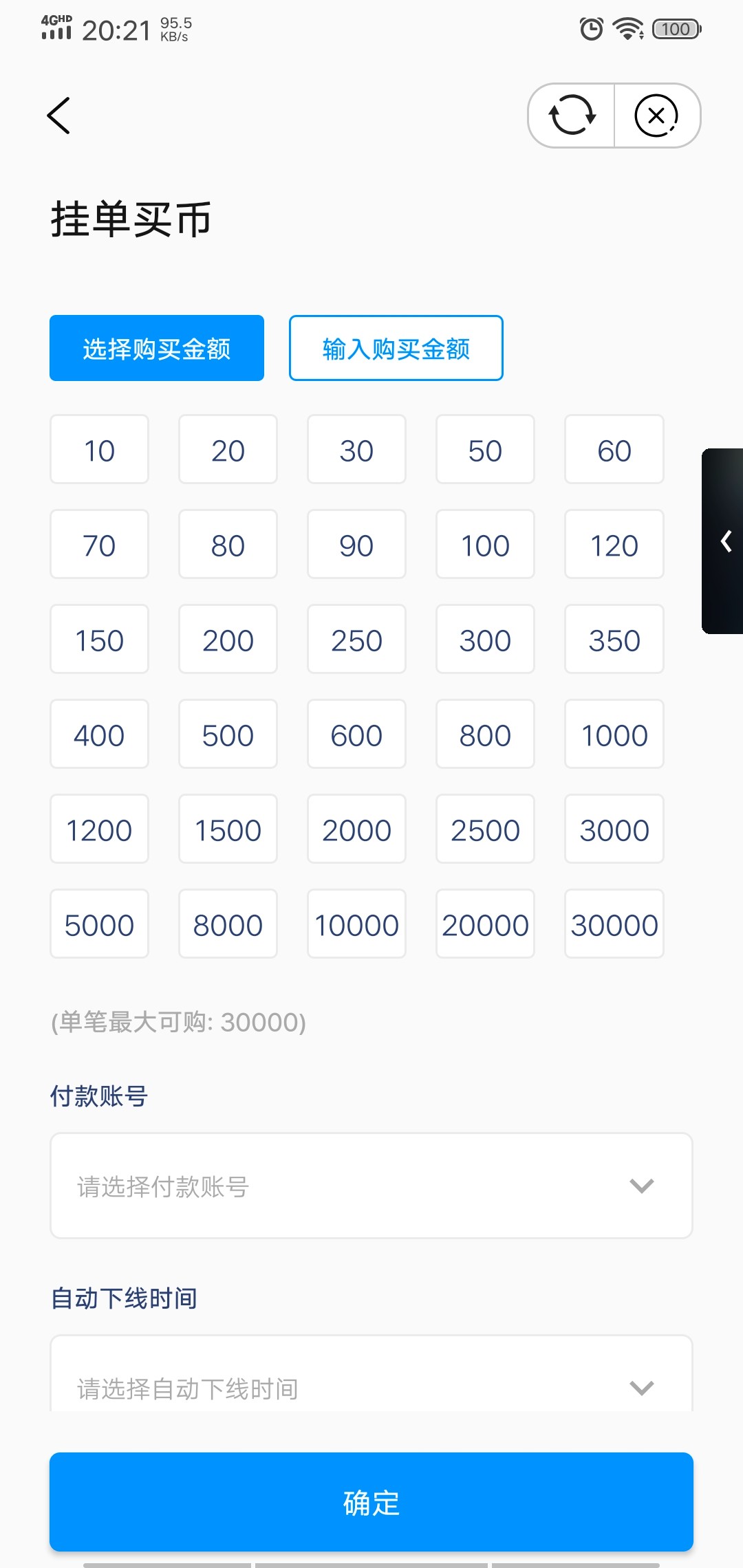
Task: Choose 5000 as the amount
Action: 99,924
